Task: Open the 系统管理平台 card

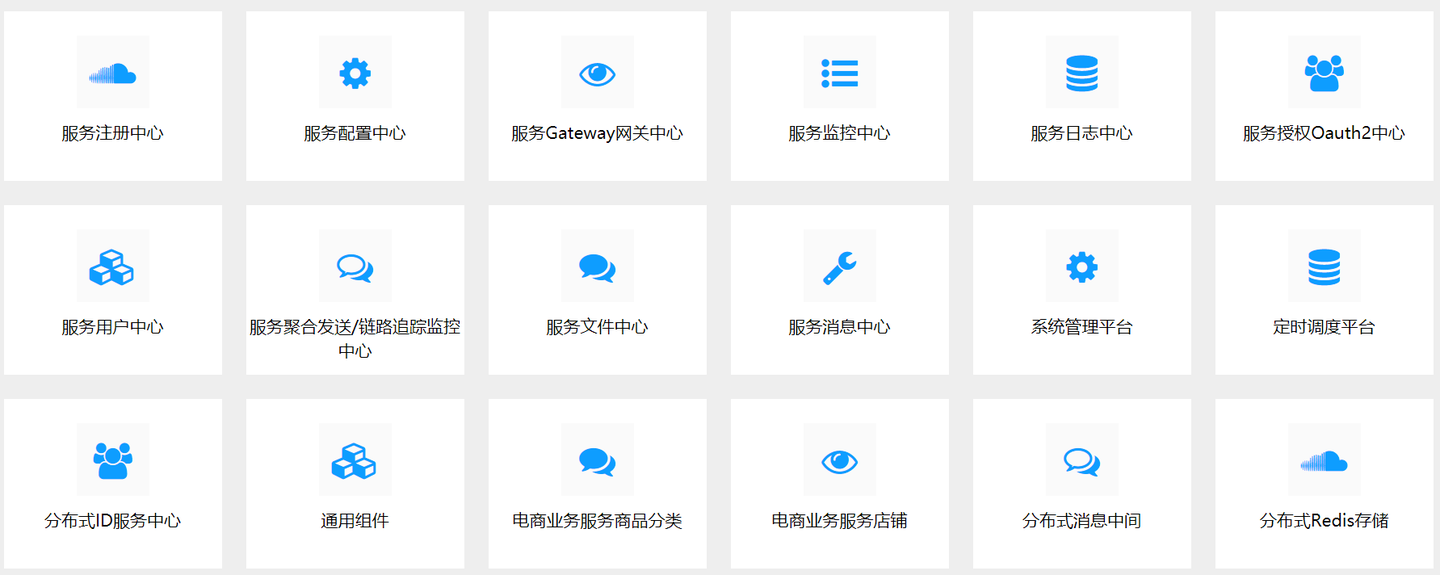Action: [x=1082, y=291]
